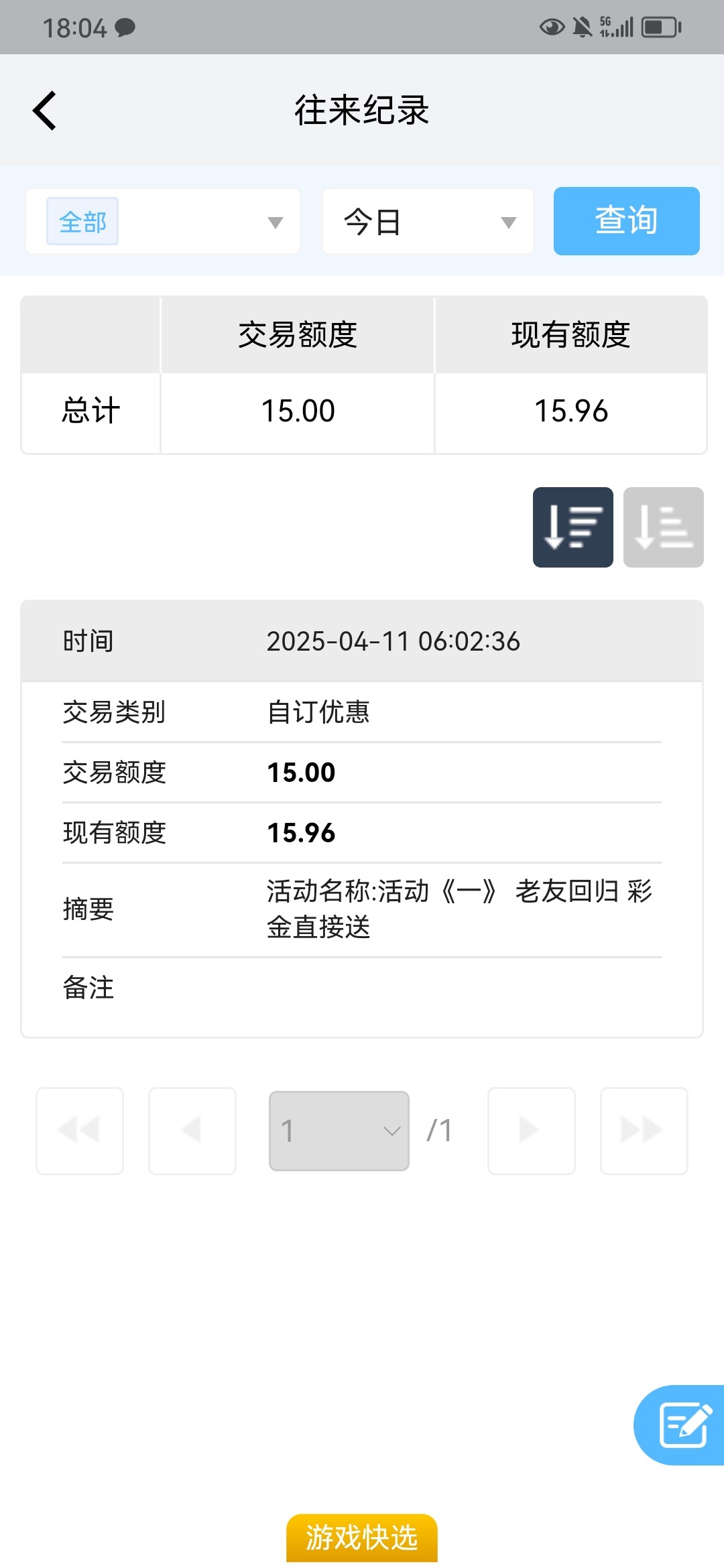This screenshot has width=724, height=1568.
Task: Open the floating edit note button
Action: [x=680, y=1425]
